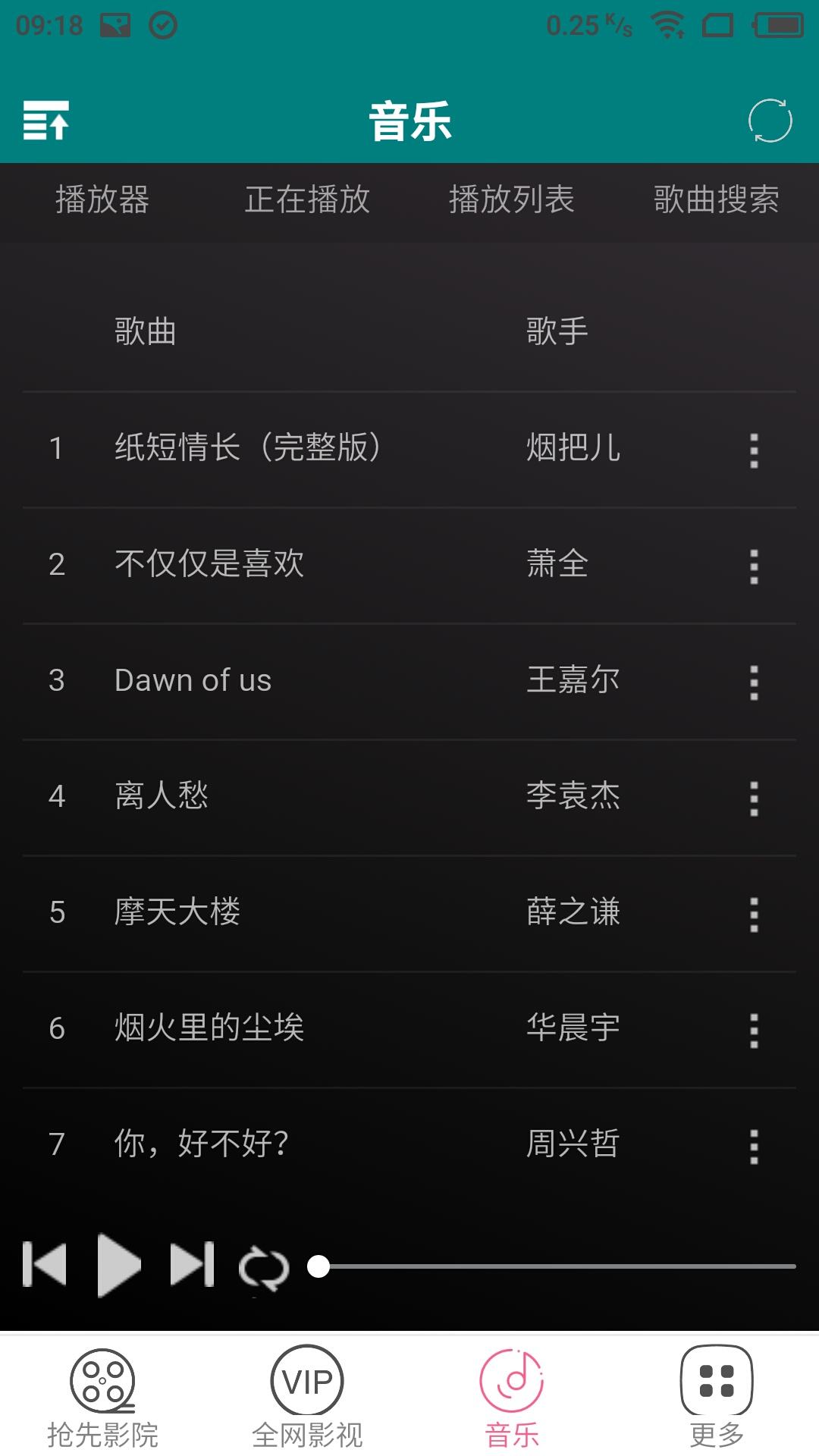Skip to the previous track
819x1456 pixels.
45,1265
